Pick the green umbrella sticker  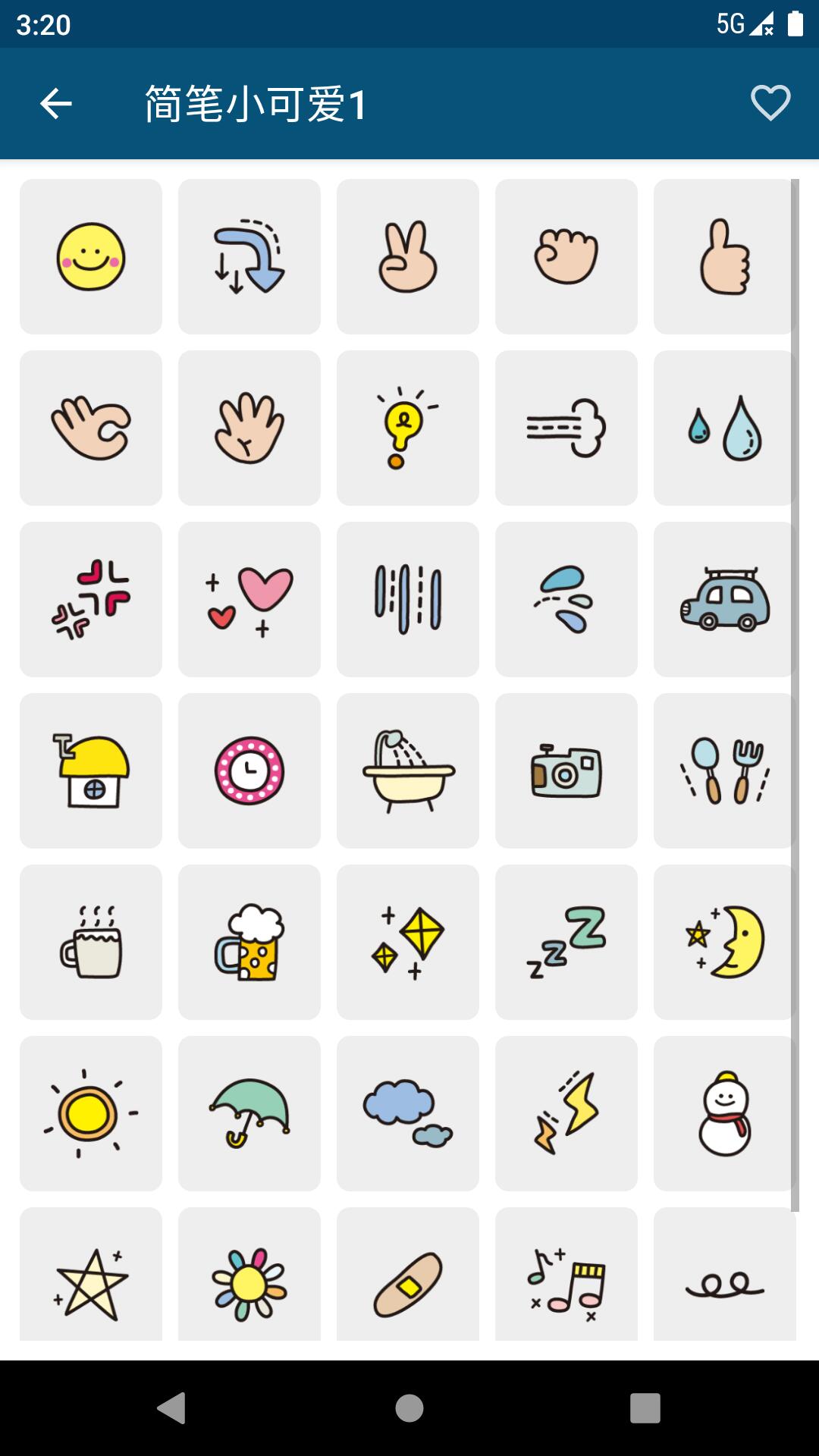click(249, 1113)
